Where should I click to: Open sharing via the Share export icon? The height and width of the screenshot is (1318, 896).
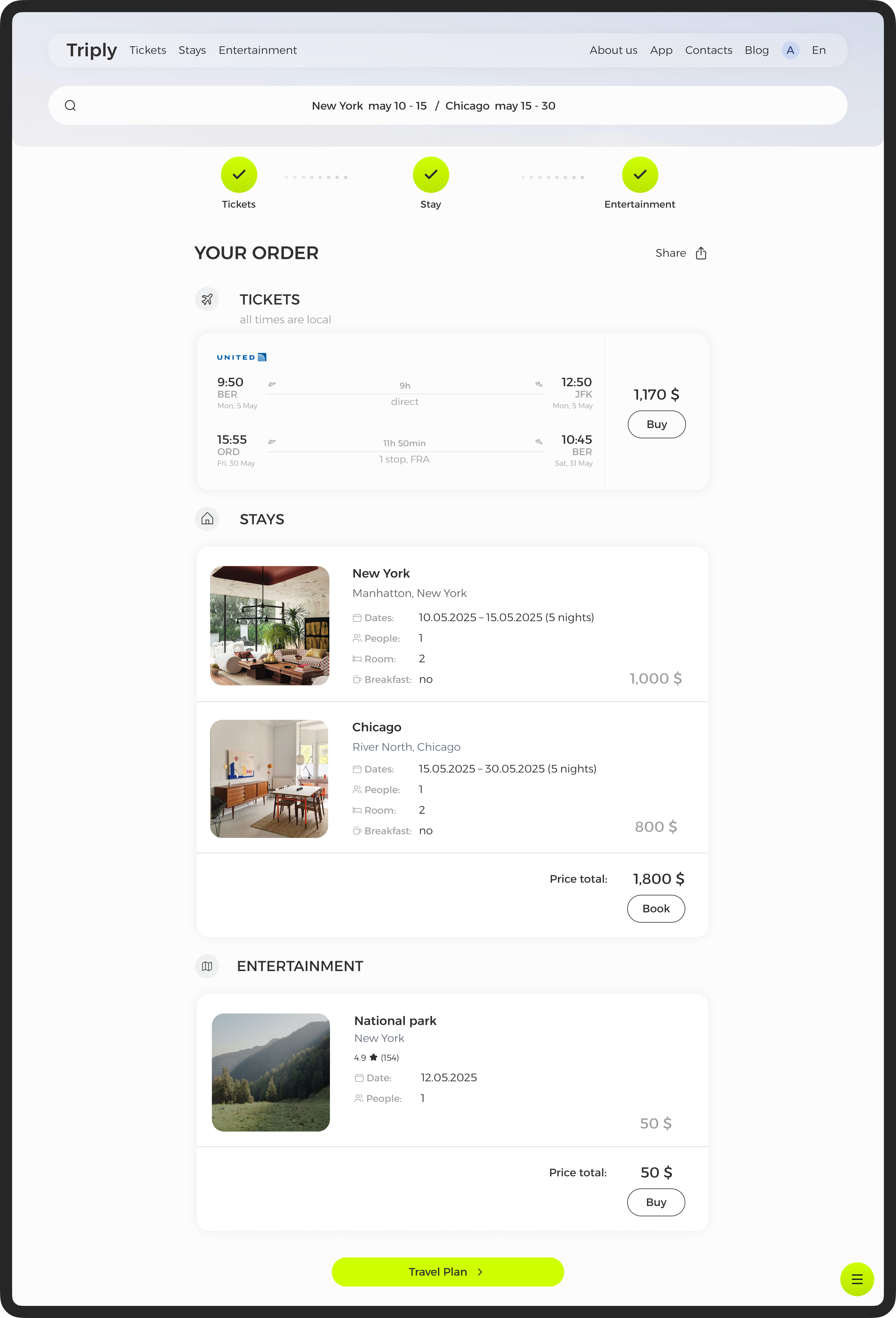coord(701,253)
